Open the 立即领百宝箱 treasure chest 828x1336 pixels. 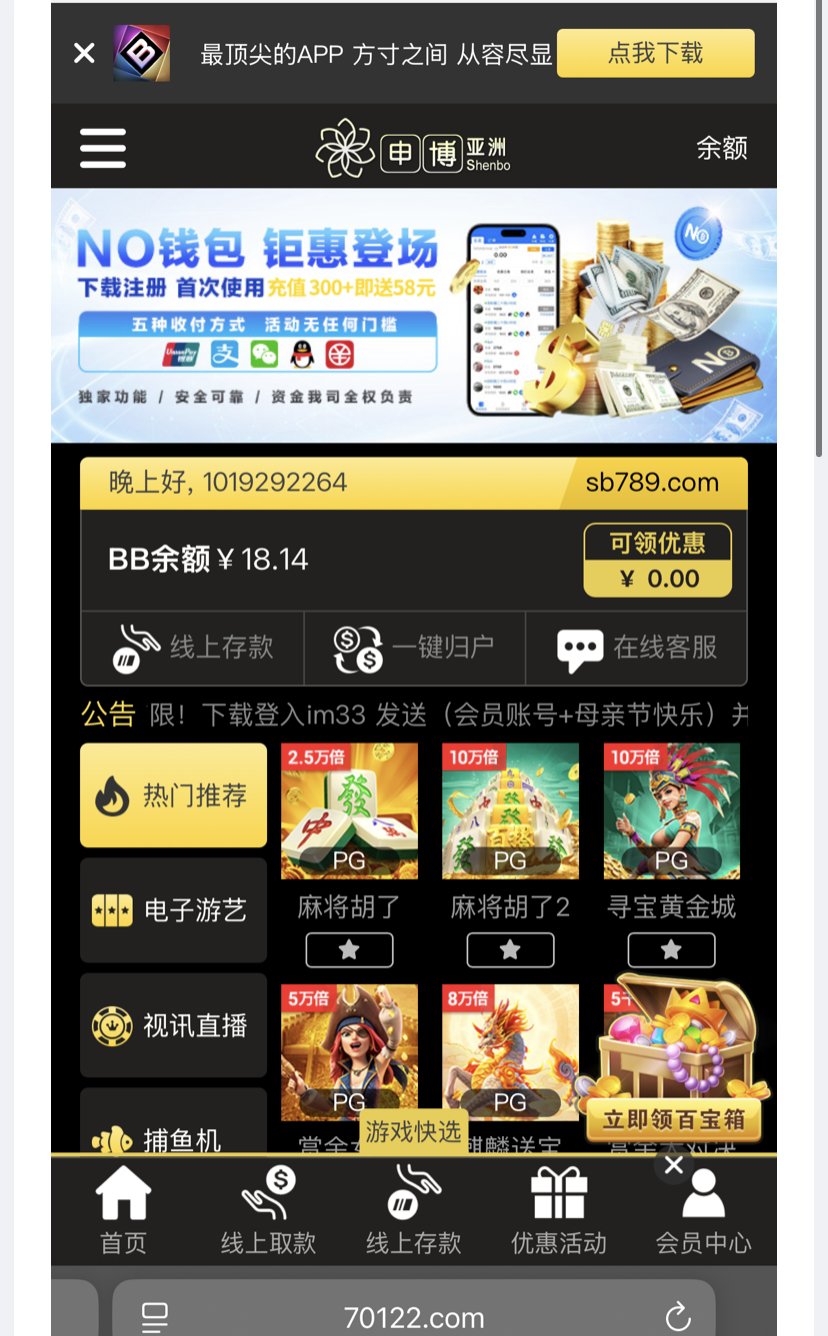pos(675,1119)
